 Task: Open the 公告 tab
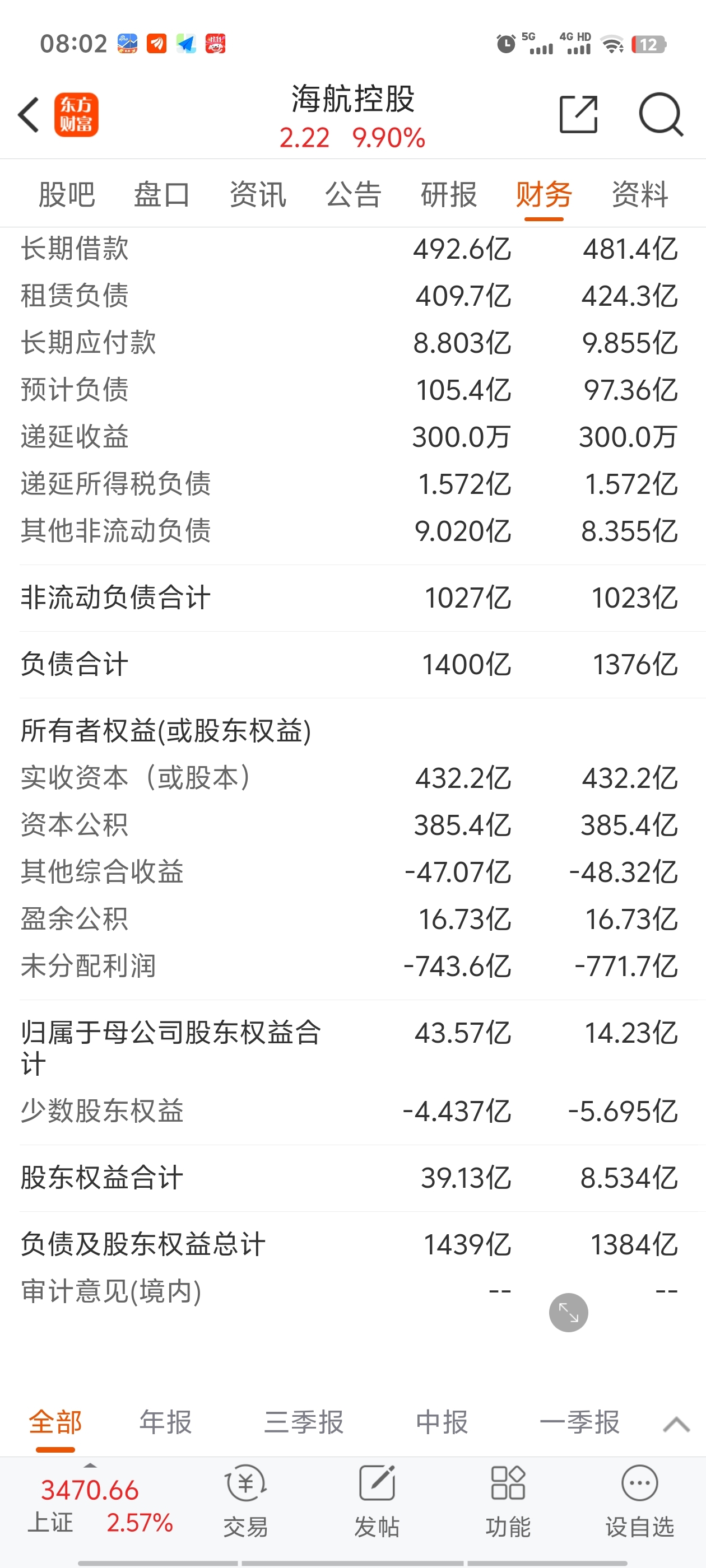[x=354, y=195]
